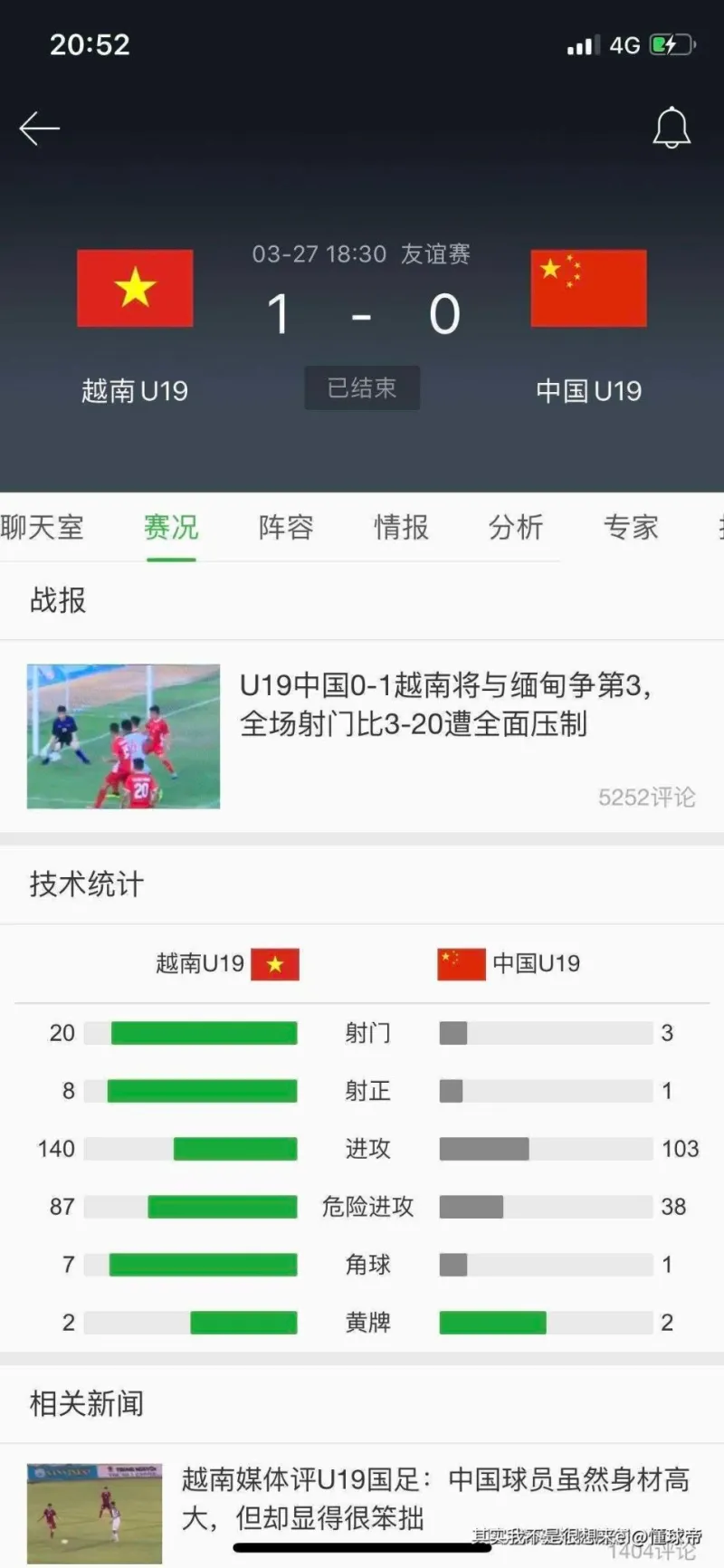The height and width of the screenshot is (1568, 724).
Task: Select the 赛况 tab
Action: pyautogui.click(x=171, y=527)
